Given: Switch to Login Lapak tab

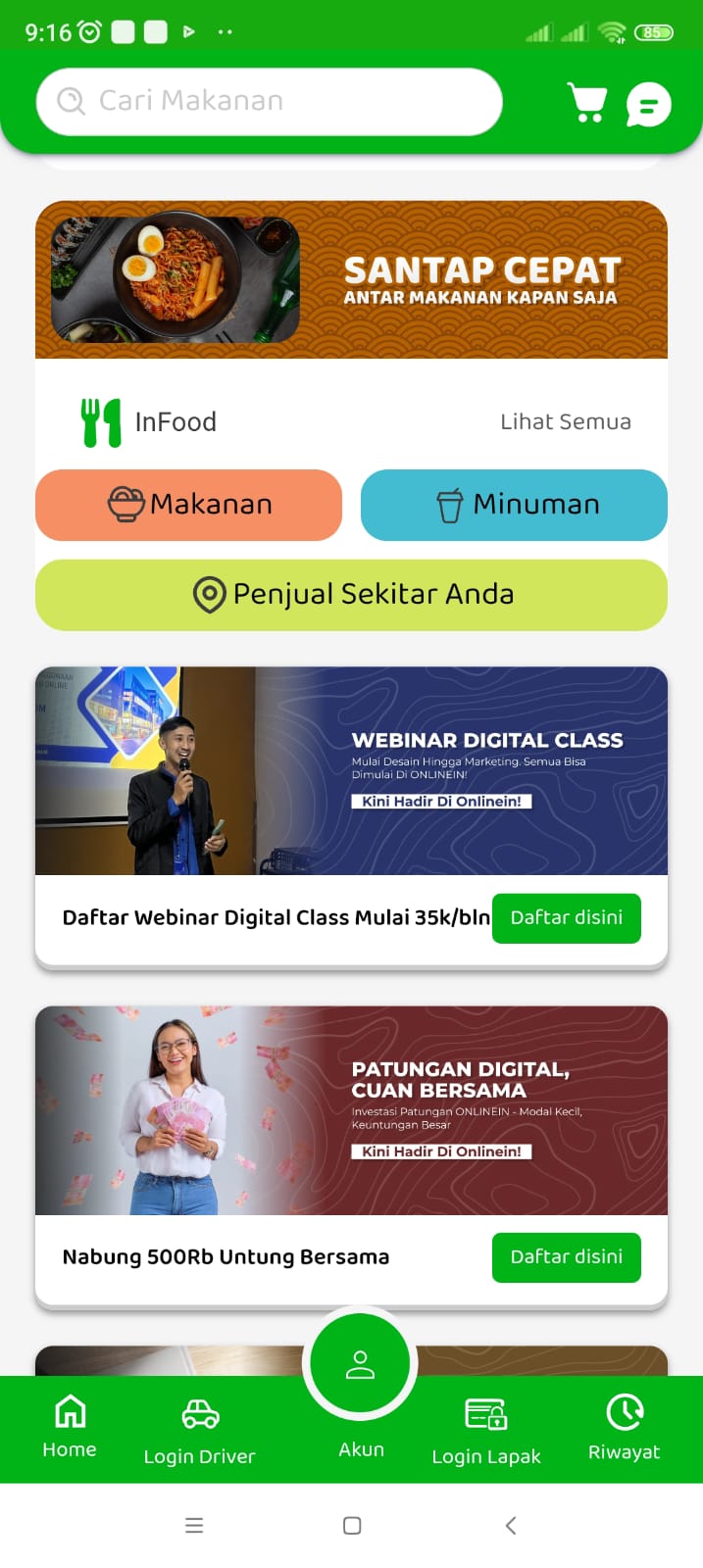Looking at the screenshot, I should coord(486,1431).
